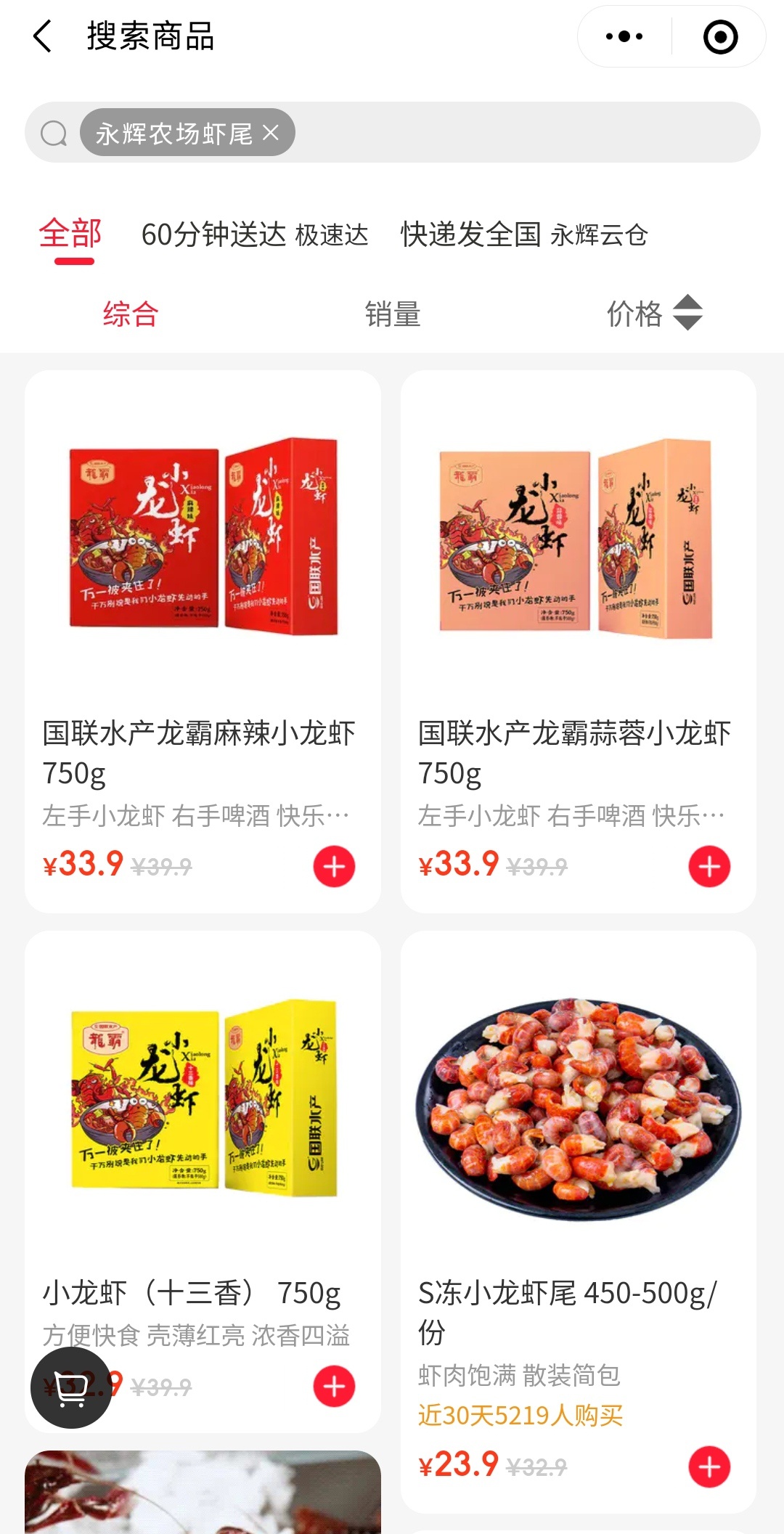
Task: Go back from the search results page
Action: [44, 36]
